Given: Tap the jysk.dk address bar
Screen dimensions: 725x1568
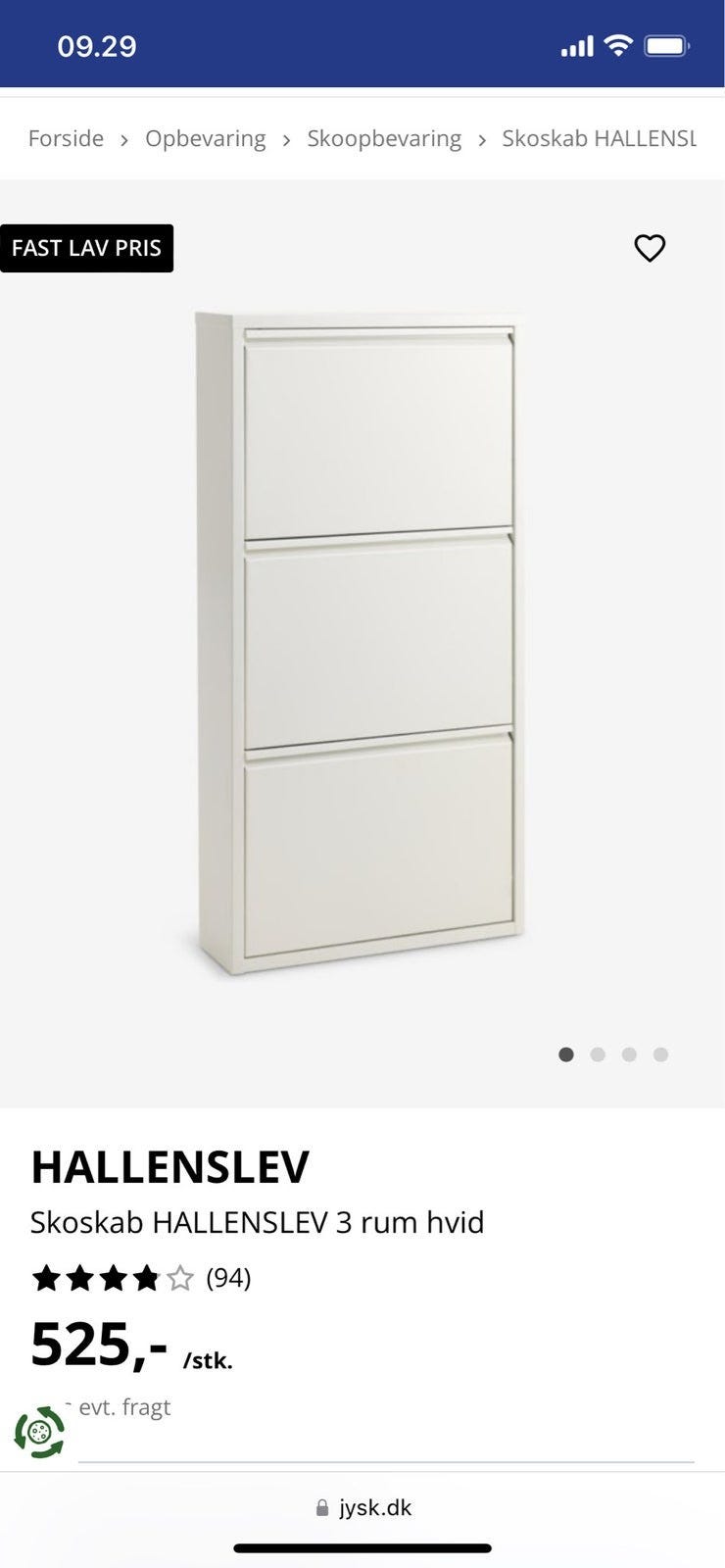Looking at the screenshot, I should [362, 1507].
